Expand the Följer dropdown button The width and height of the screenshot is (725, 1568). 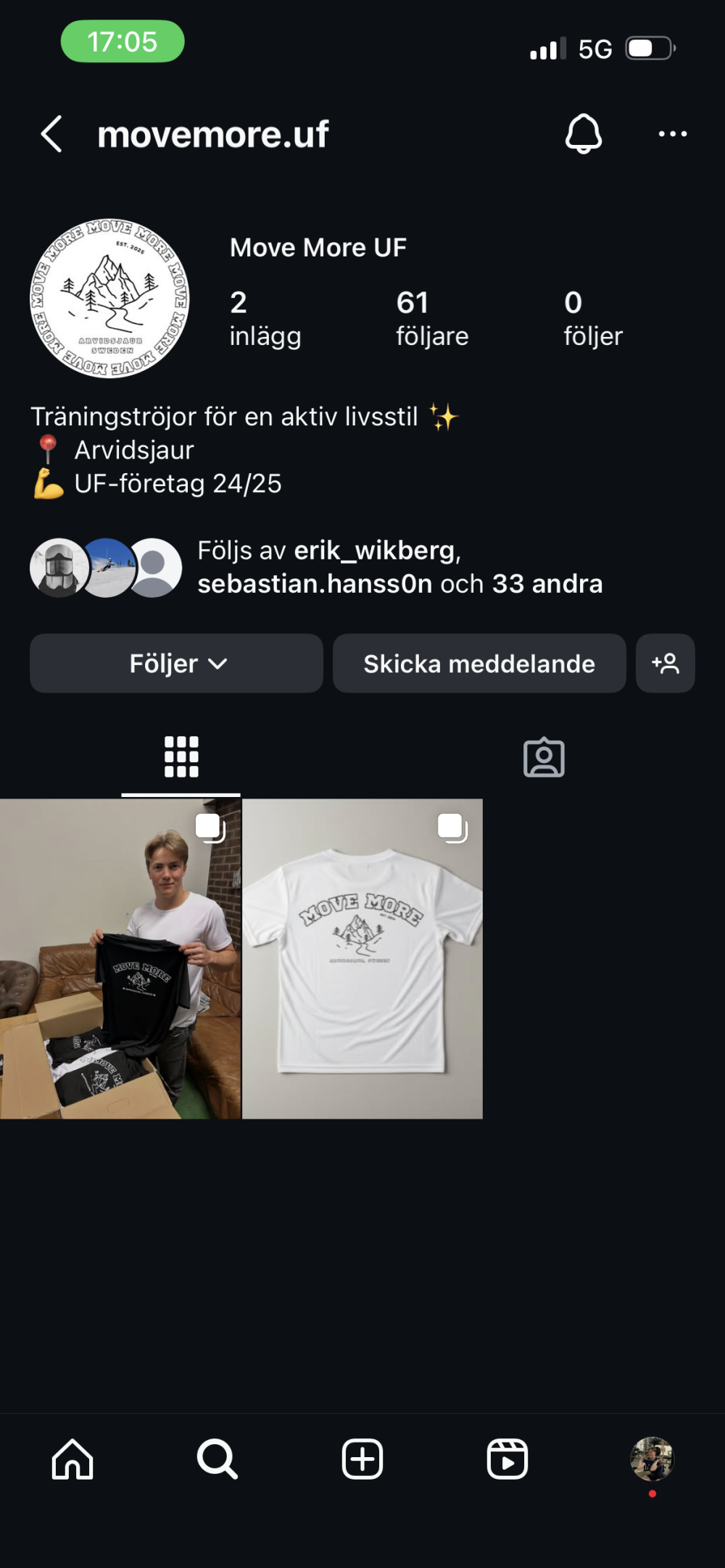point(176,664)
